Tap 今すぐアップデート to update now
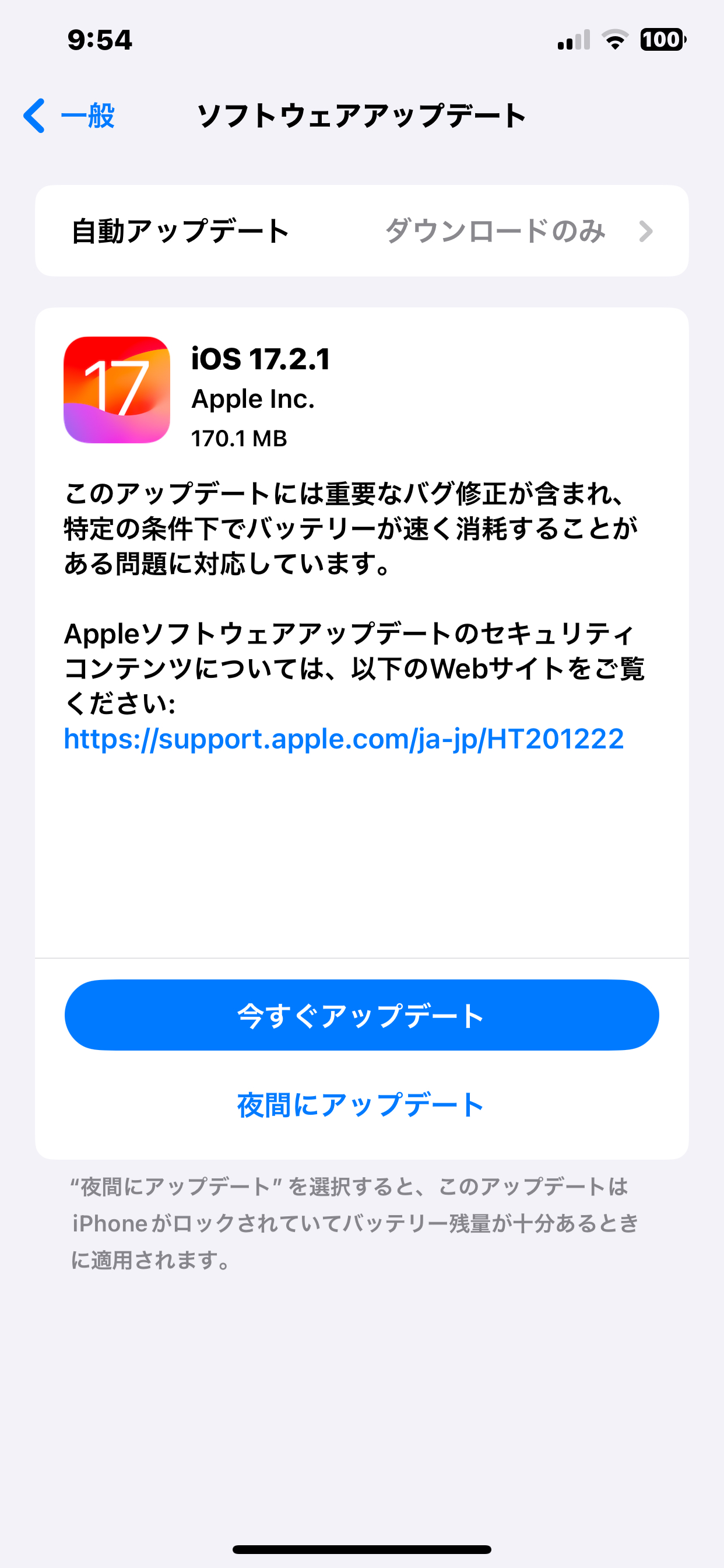The height and width of the screenshot is (1568, 724). click(362, 1016)
